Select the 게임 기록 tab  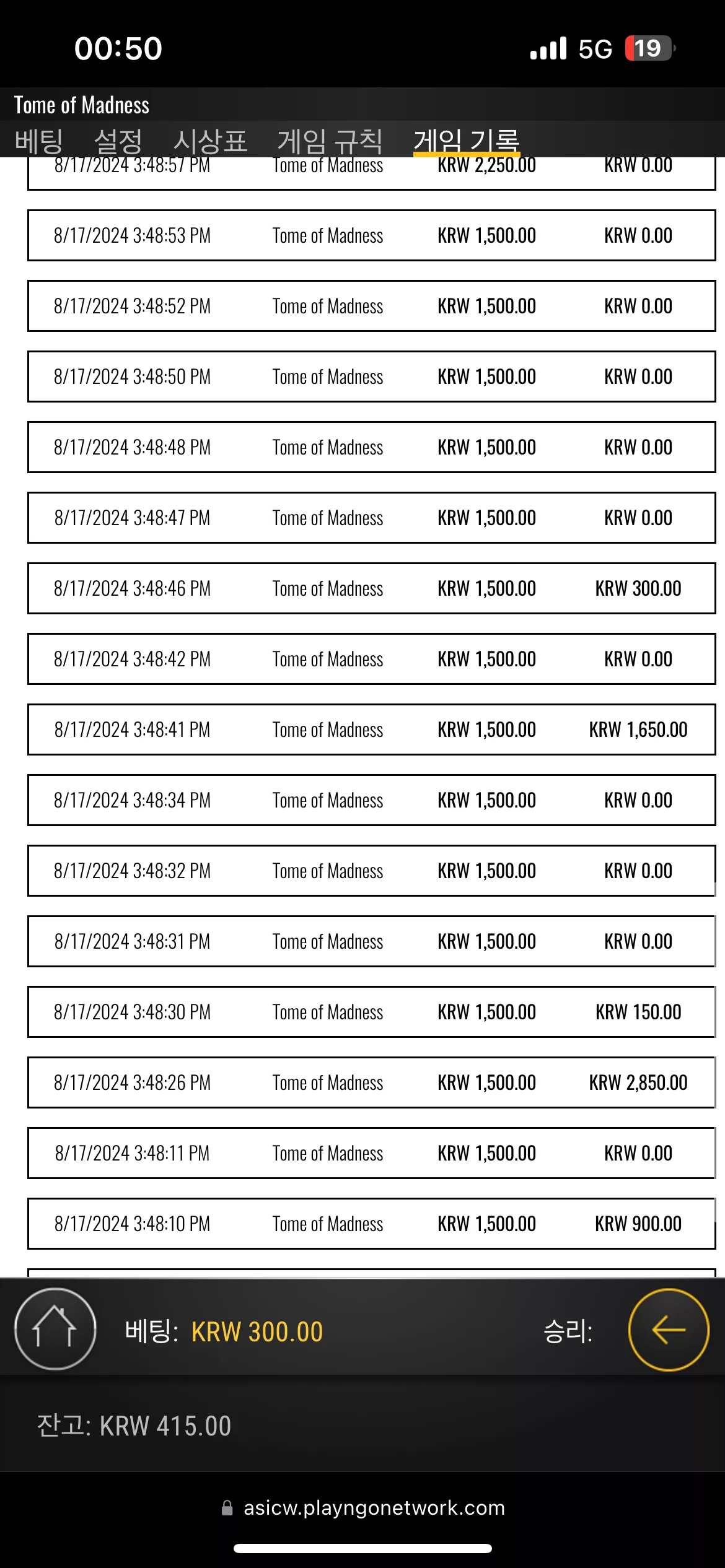[467, 141]
